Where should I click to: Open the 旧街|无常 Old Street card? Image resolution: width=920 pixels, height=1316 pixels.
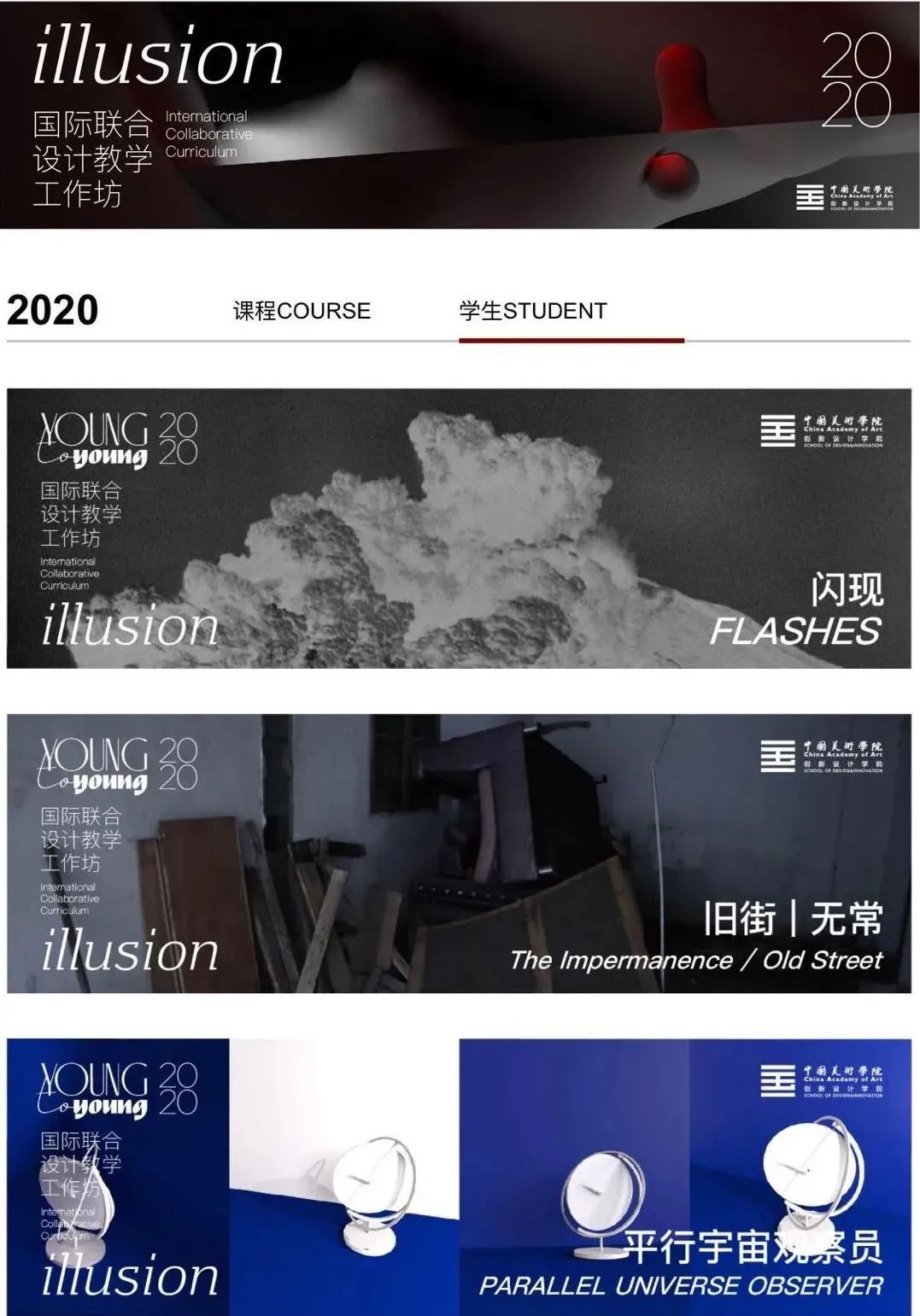[459, 853]
